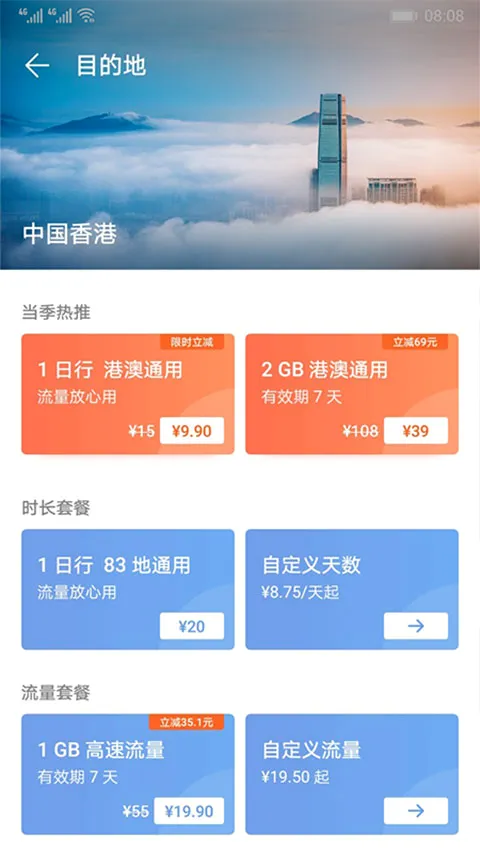Viewport: 480px width, 853px height.
Task: Tap the arrow button on 自定义流量
Action: [x=416, y=811]
